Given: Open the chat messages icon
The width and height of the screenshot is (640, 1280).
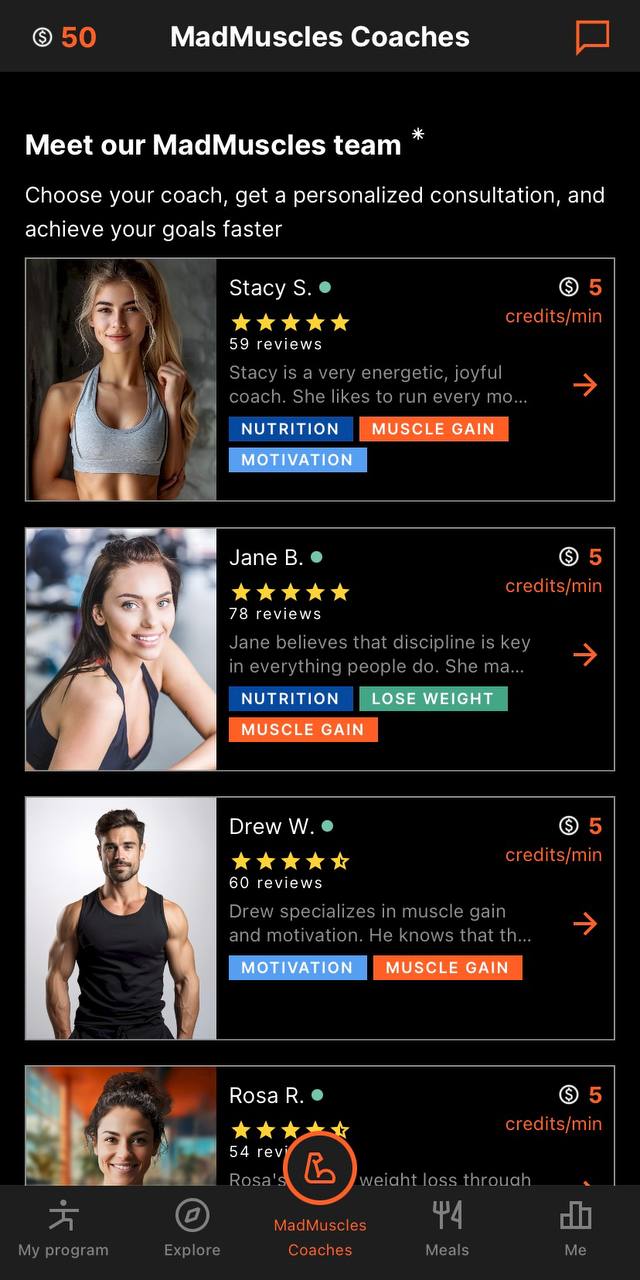Looking at the screenshot, I should point(592,38).
